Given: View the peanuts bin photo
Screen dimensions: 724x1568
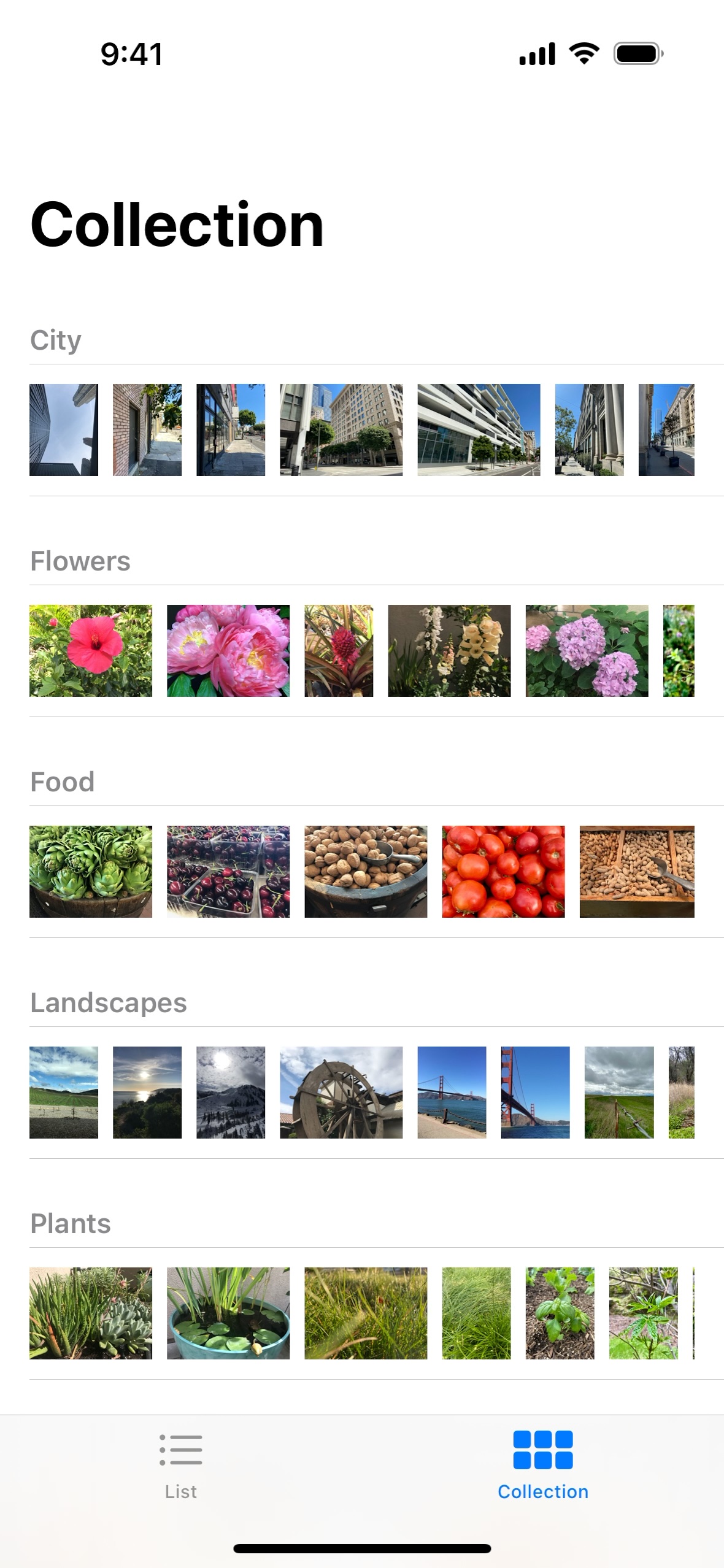Looking at the screenshot, I should (x=637, y=872).
